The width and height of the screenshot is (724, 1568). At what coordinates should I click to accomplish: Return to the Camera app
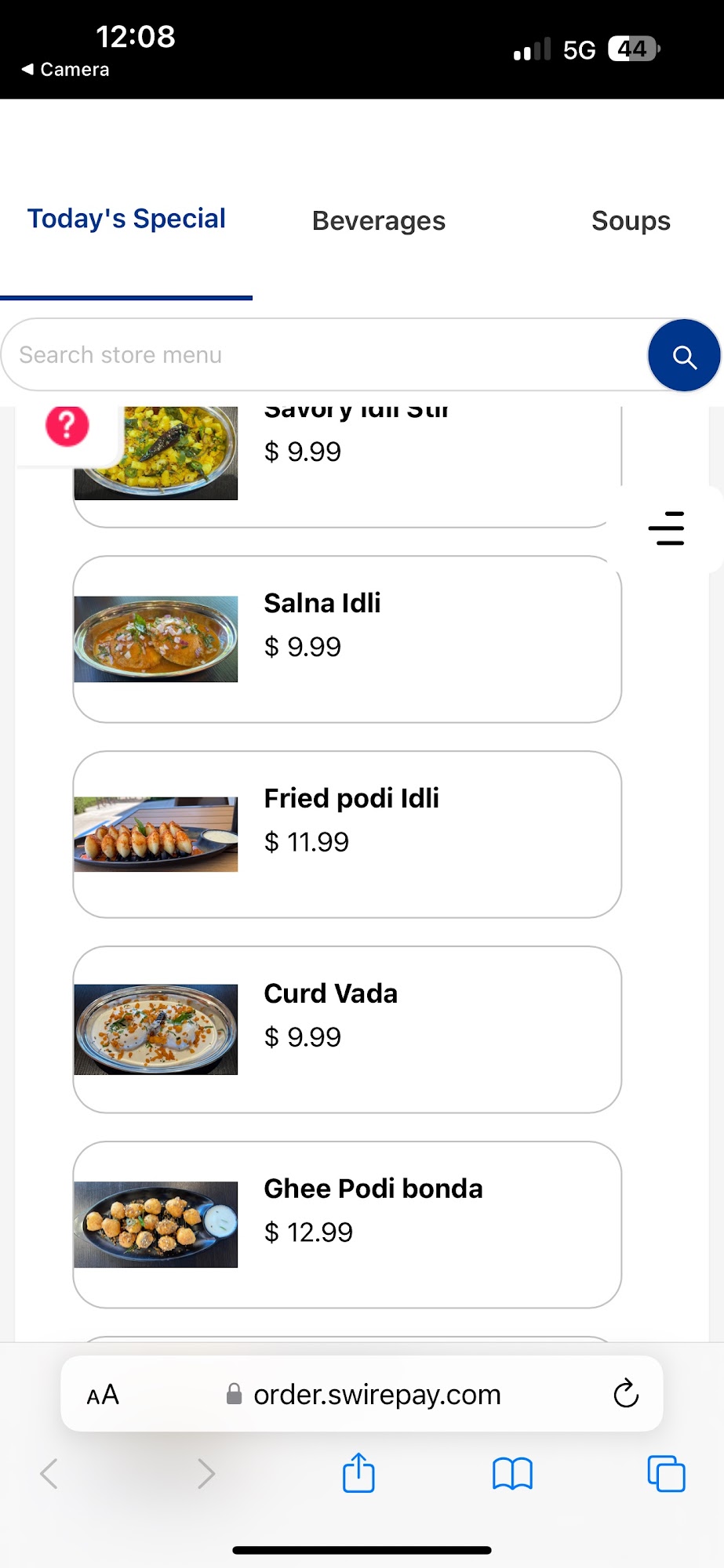point(65,70)
